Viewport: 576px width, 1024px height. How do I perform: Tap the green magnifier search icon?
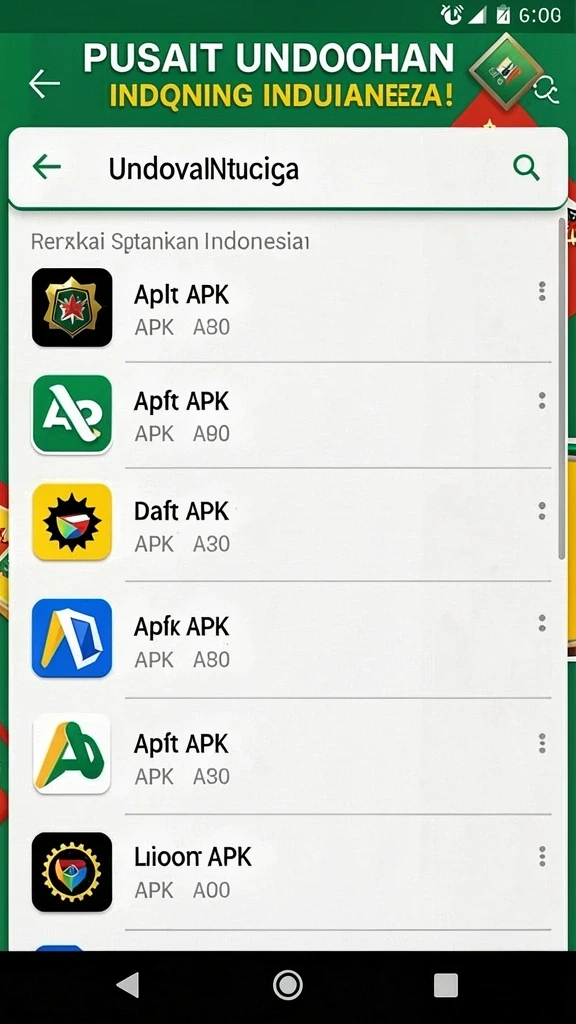click(526, 168)
